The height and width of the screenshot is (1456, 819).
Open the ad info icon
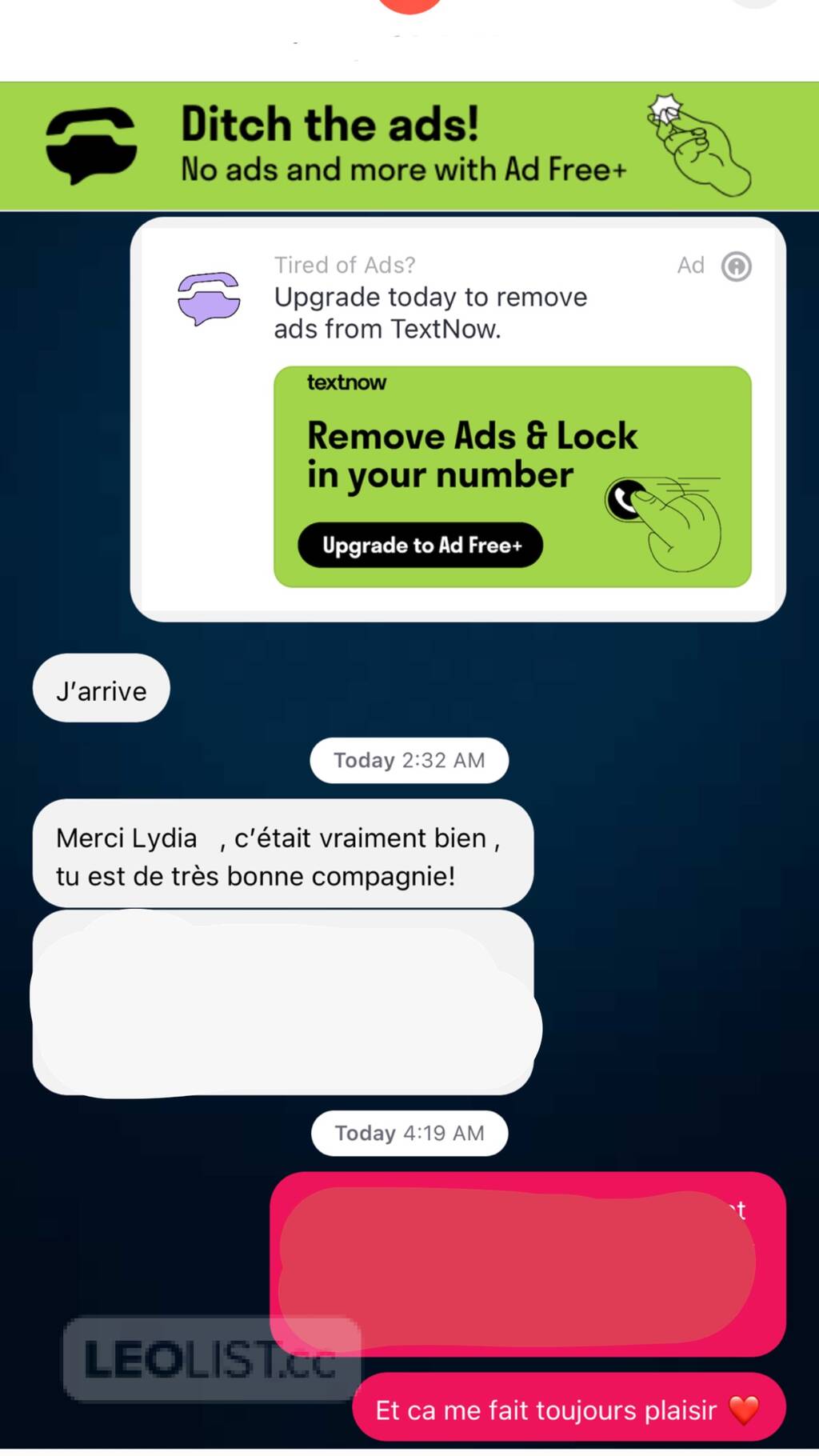tap(736, 266)
